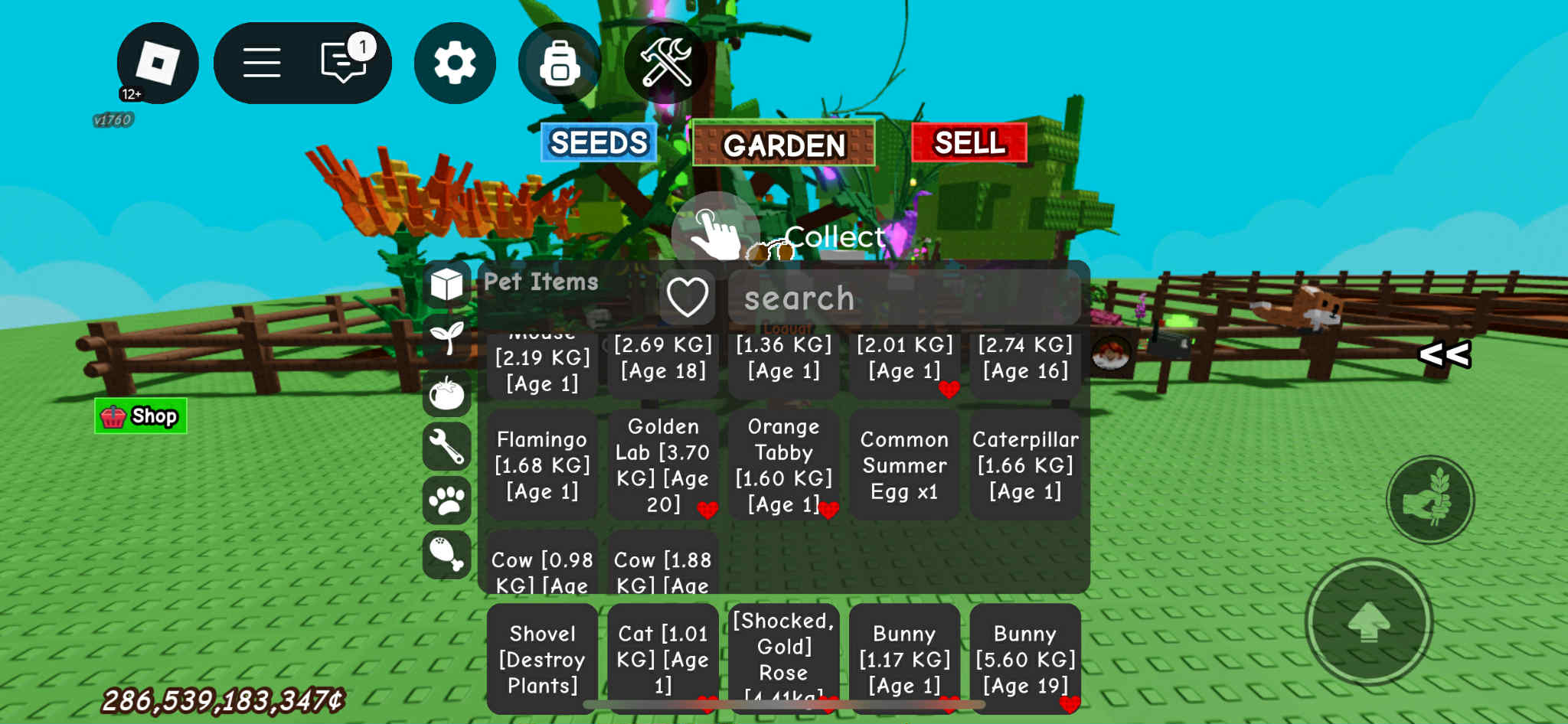Tap the SELL button

[969, 142]
